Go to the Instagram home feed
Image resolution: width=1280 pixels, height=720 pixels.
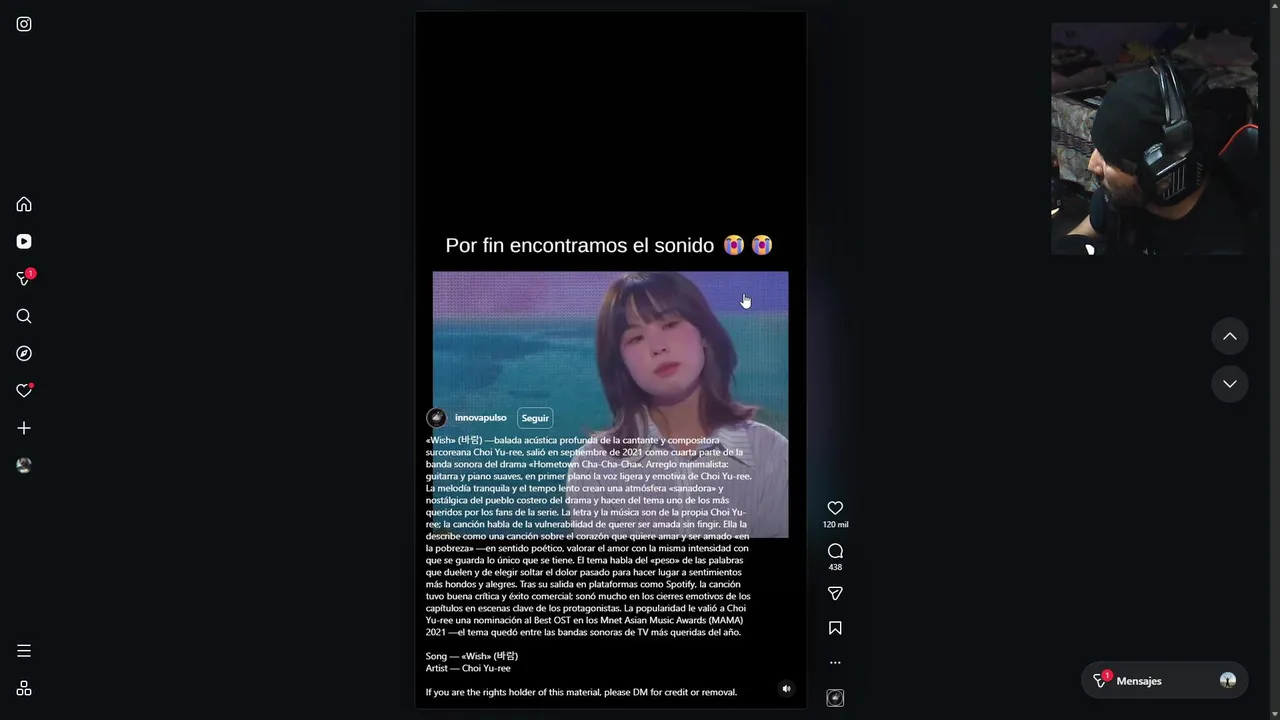[24, 204]
